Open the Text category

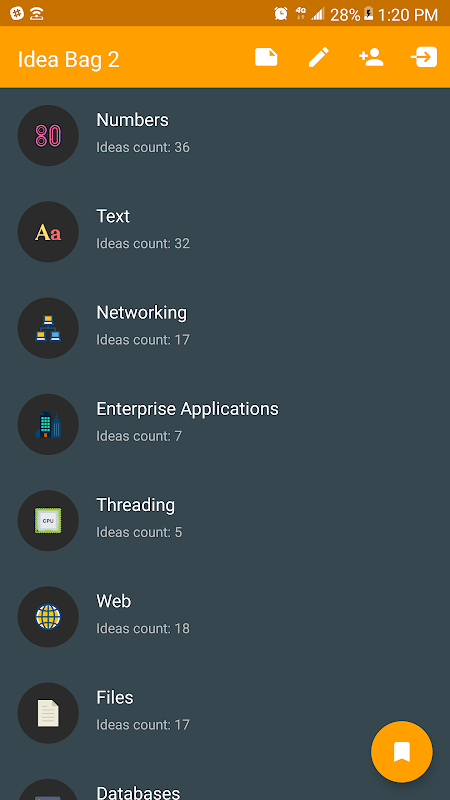pos(225,232)
